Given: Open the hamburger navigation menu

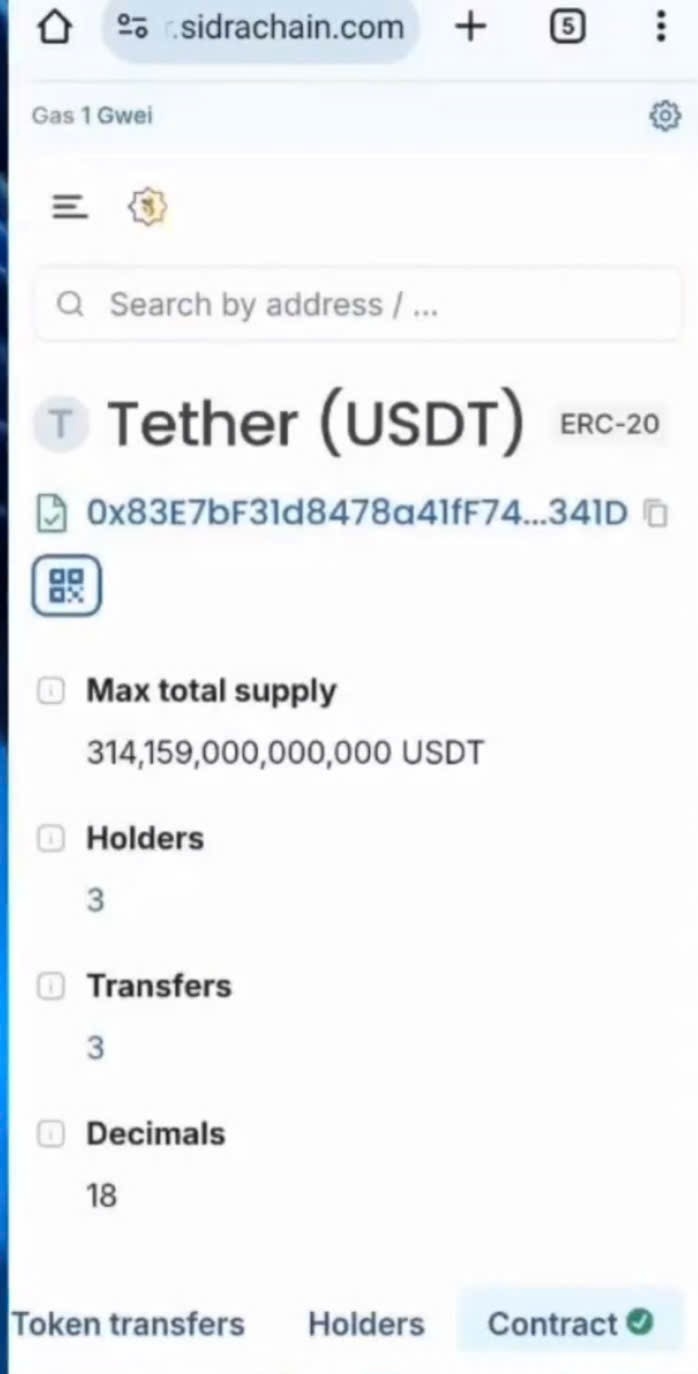Looking at the screenshot, I should click(x=70, y=207).
